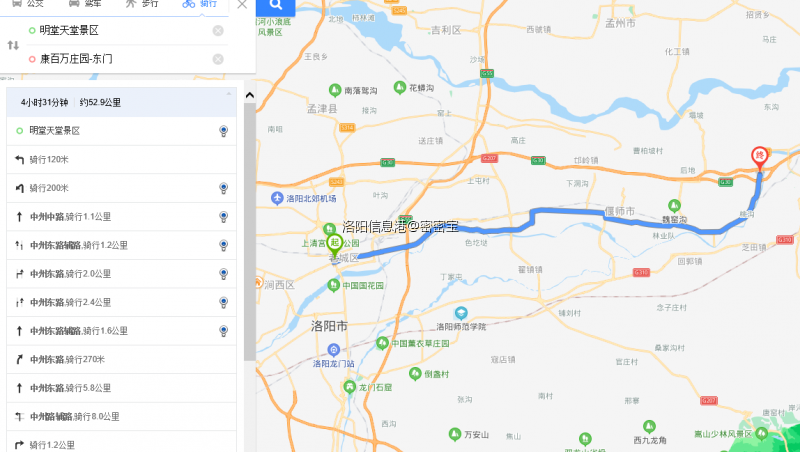Show street view for 骑行200米 step
800x452 pixels.
(x=224, y=188)
